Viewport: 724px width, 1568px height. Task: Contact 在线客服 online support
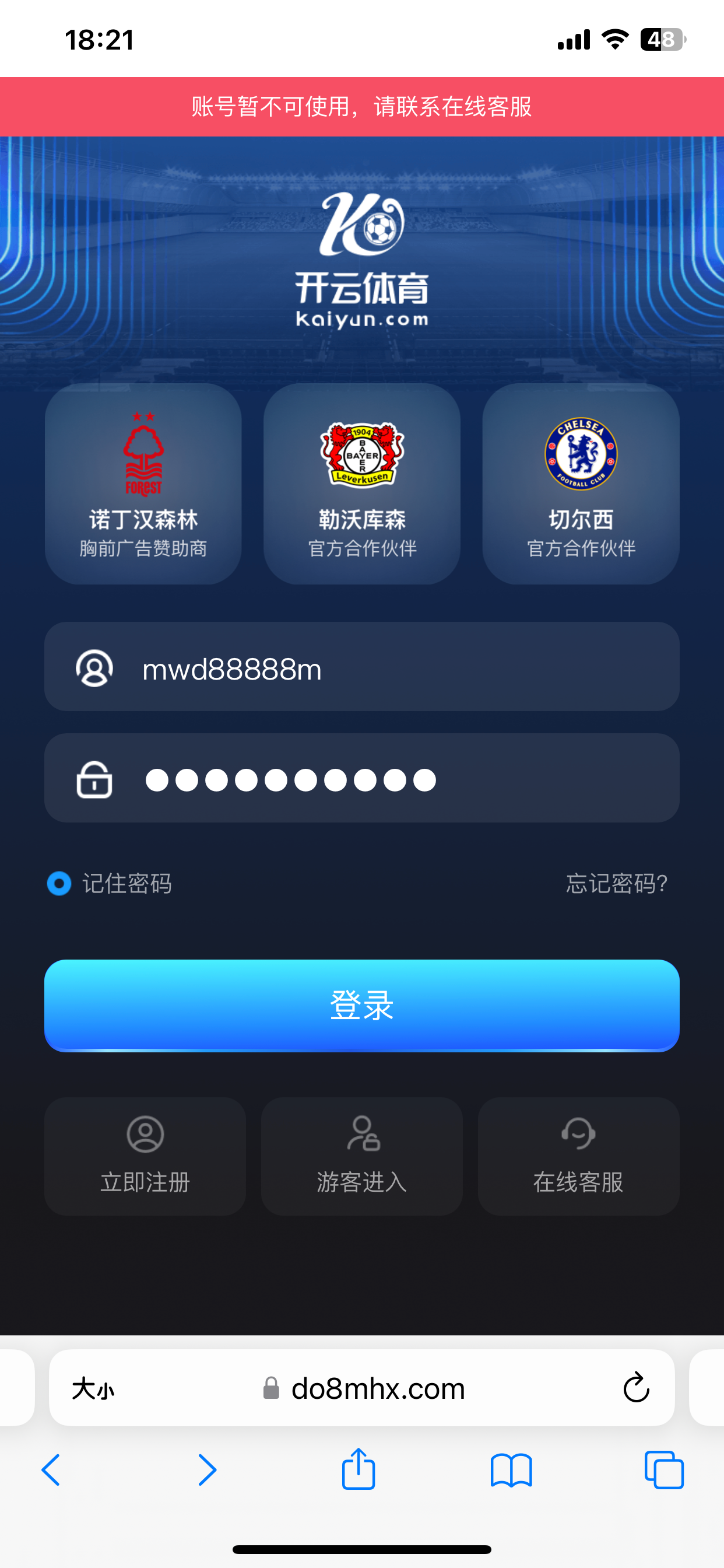(578, 1156)
